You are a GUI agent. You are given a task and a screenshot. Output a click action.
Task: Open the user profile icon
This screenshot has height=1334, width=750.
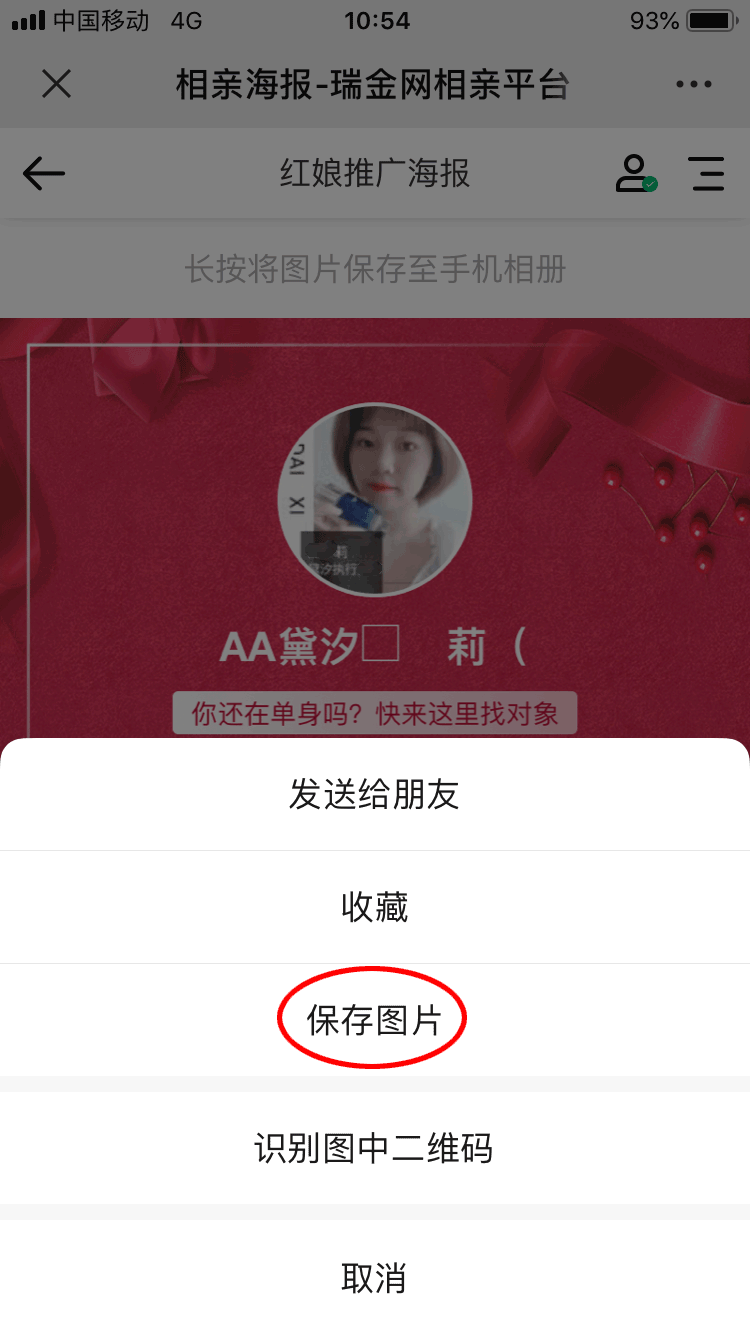tap(634, 174)
